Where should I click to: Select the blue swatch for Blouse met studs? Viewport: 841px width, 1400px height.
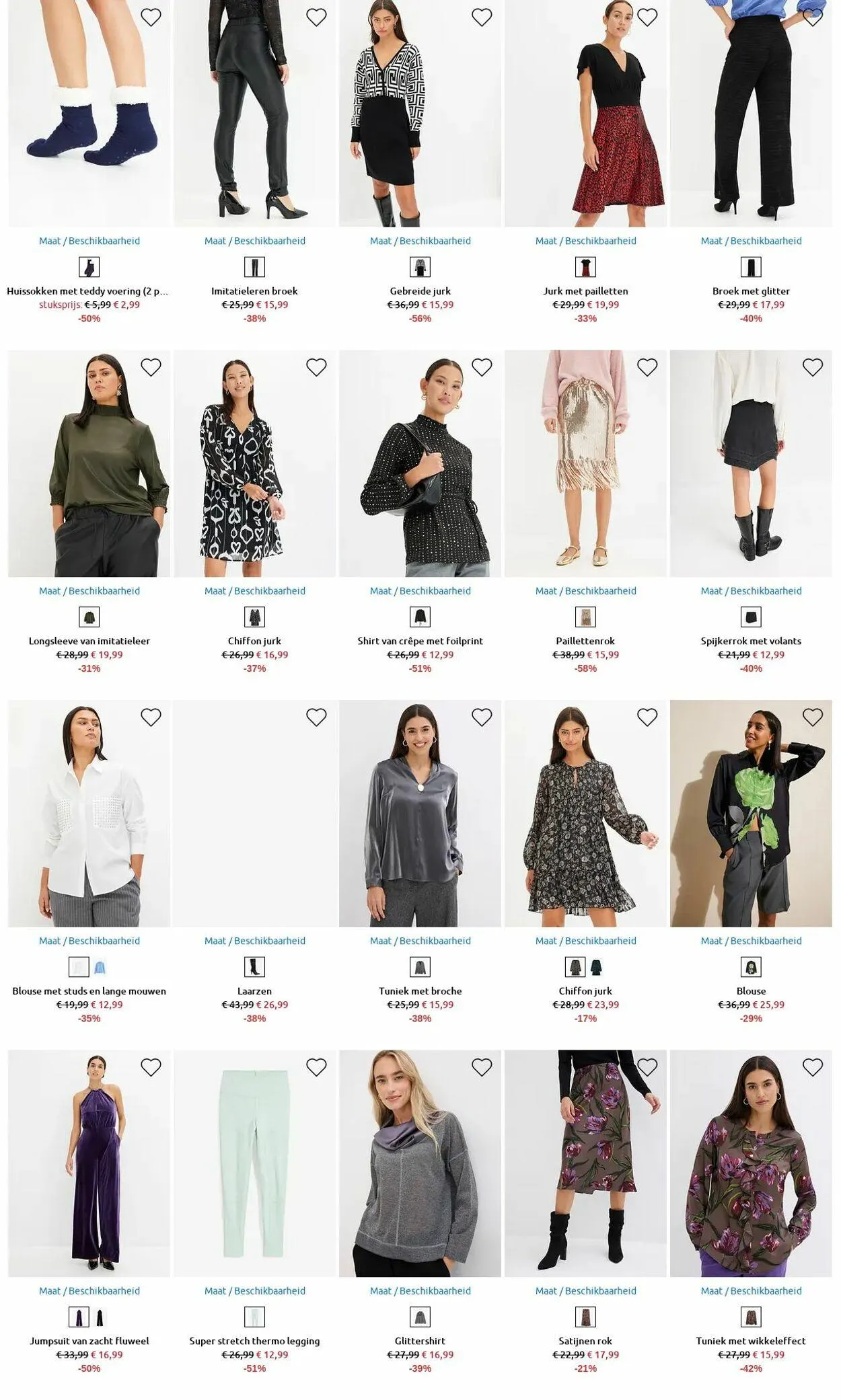click(100, 967)
